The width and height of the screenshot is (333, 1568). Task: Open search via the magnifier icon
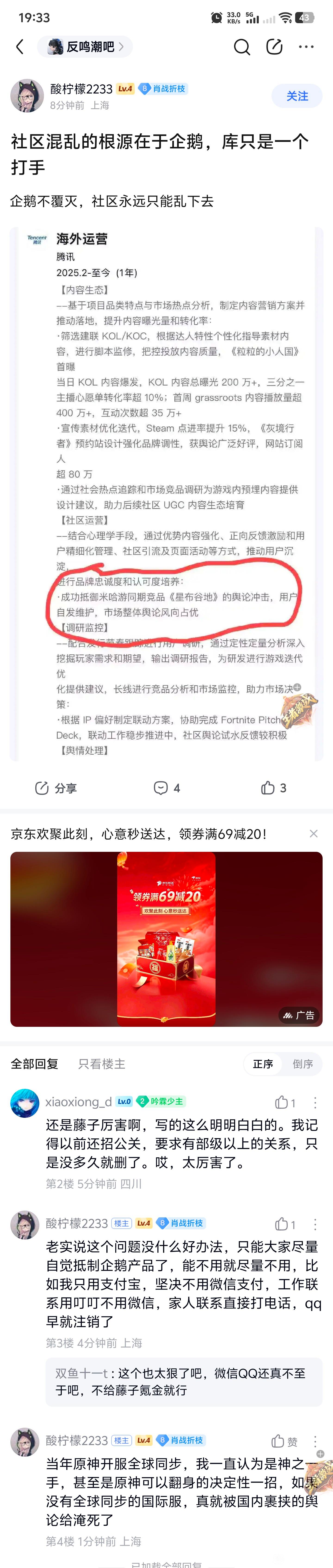coord(242,47)
